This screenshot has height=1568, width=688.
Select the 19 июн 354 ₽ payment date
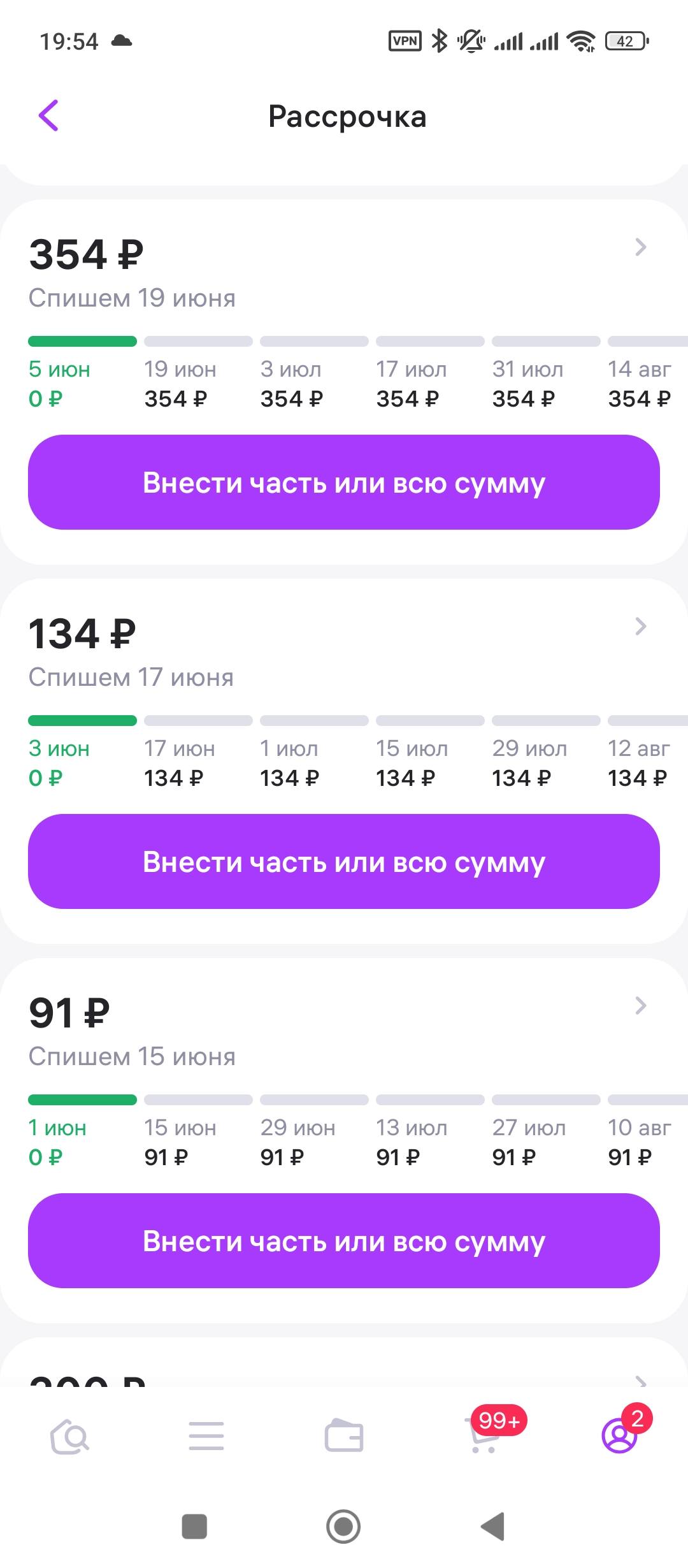click(176, 382)
